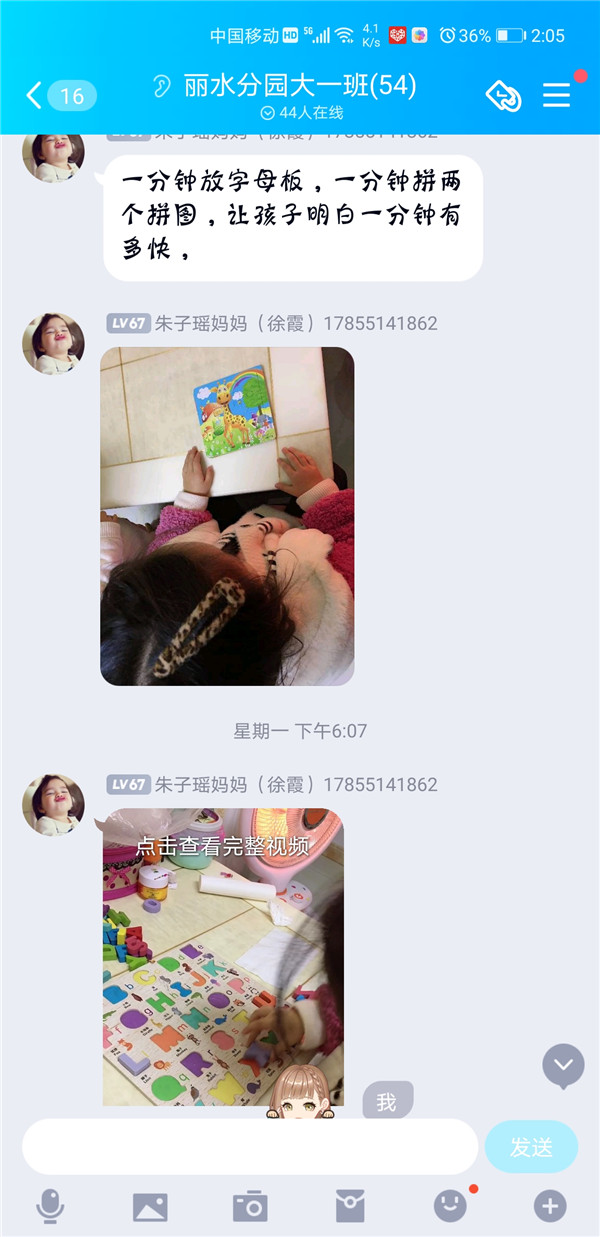This screenshot has width=600, height=1237.
Task: Tap the group app icon beside the menu
Action: tap(503, 95)
